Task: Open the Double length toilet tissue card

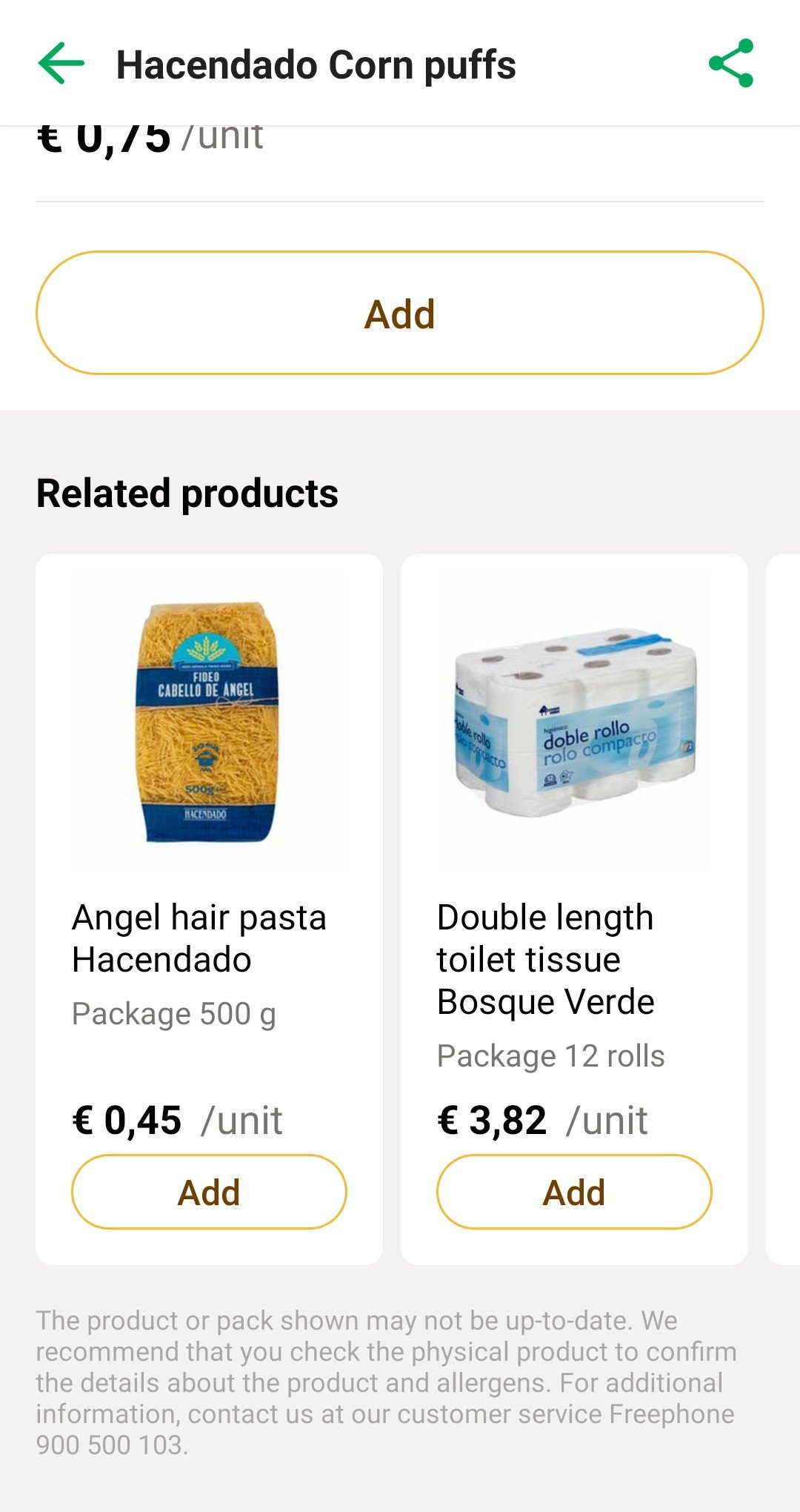Action: (x=574, y=909)
